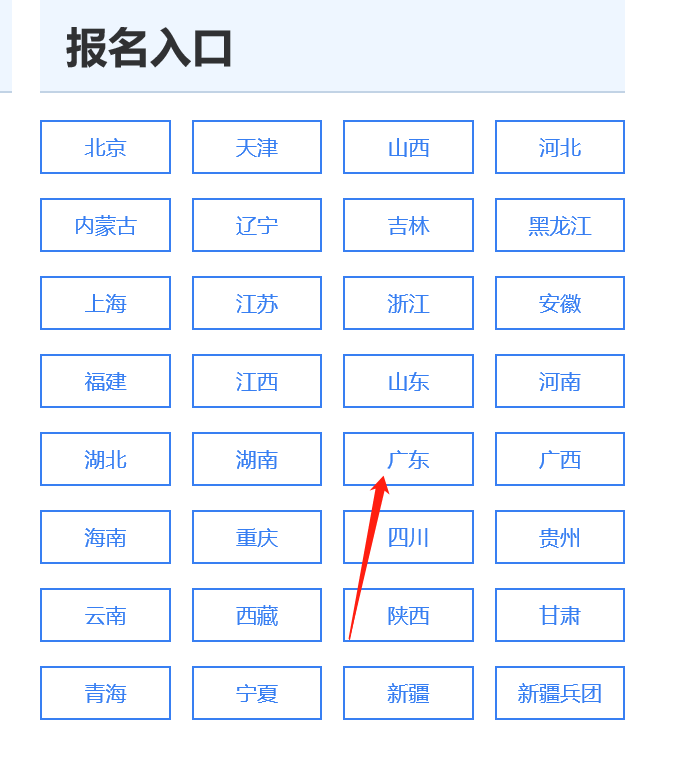The width and height of the screenshot is (699, 769).
Task: Tap the 广西 button
Action: coord(560,459)
